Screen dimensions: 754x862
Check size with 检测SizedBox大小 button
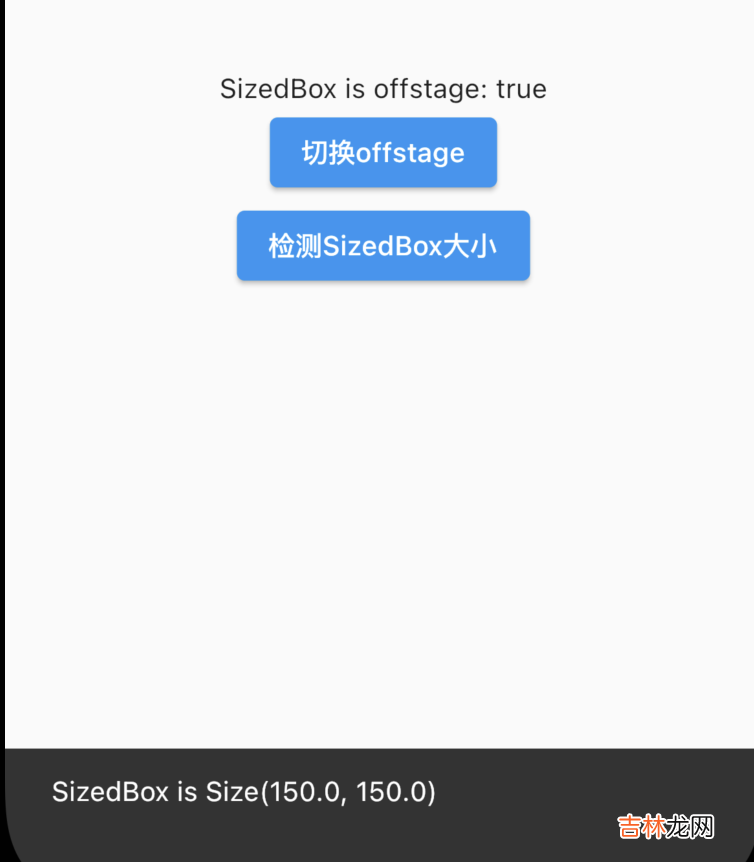[383, 245]
